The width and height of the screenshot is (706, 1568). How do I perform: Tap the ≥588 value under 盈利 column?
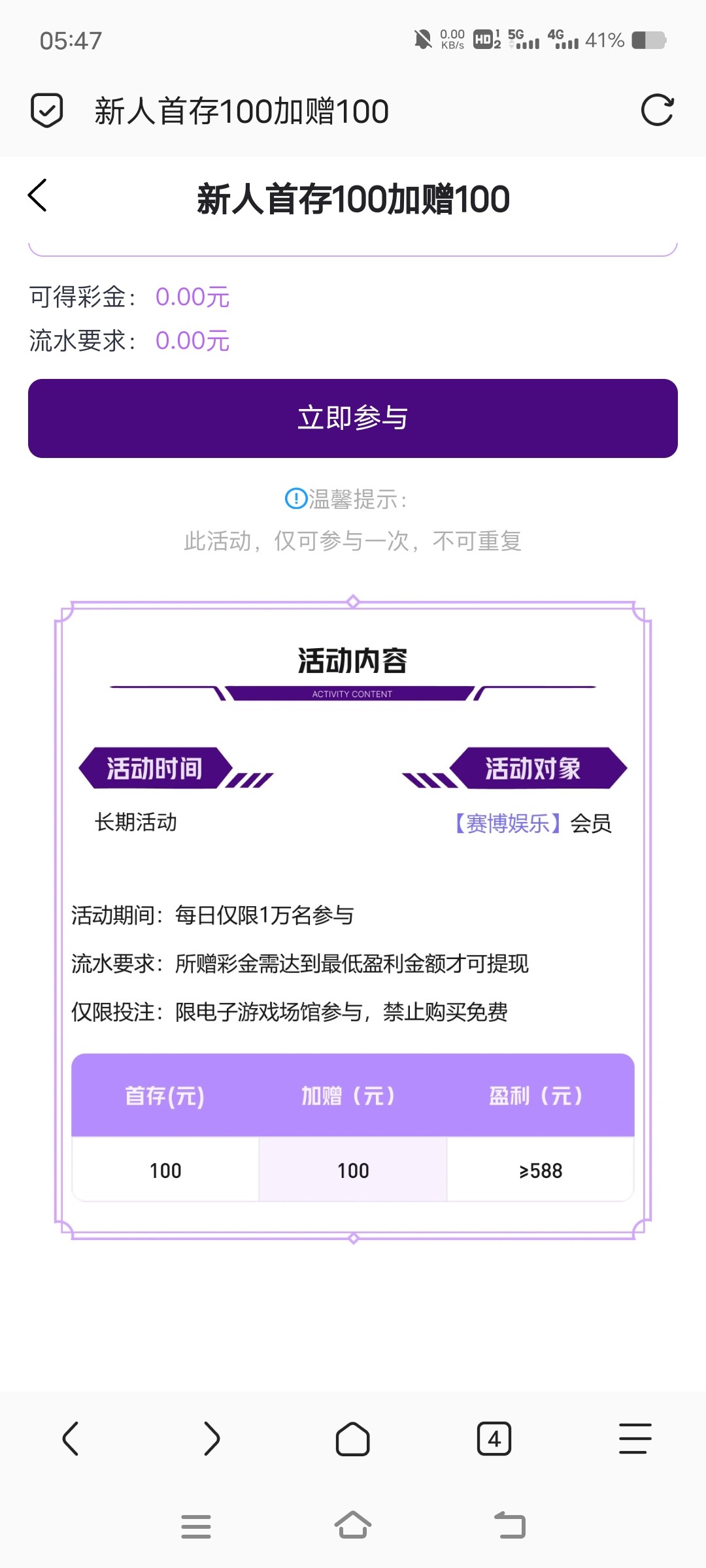(541, 1170)
